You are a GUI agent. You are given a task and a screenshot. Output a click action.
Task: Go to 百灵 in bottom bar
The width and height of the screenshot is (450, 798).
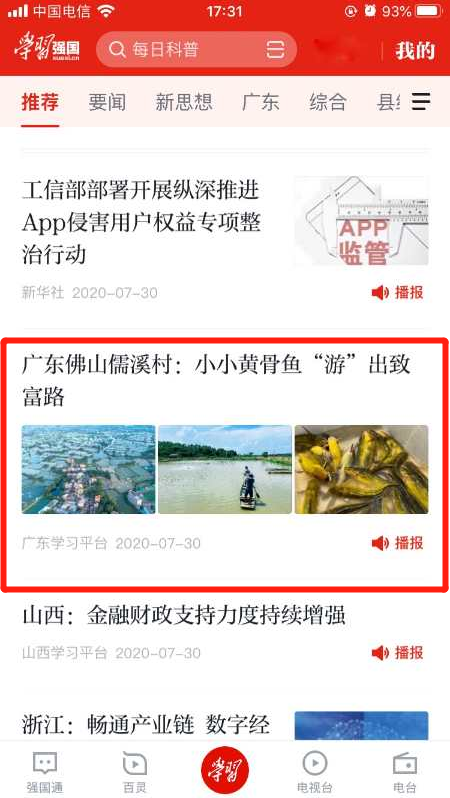tap(135, 772)
